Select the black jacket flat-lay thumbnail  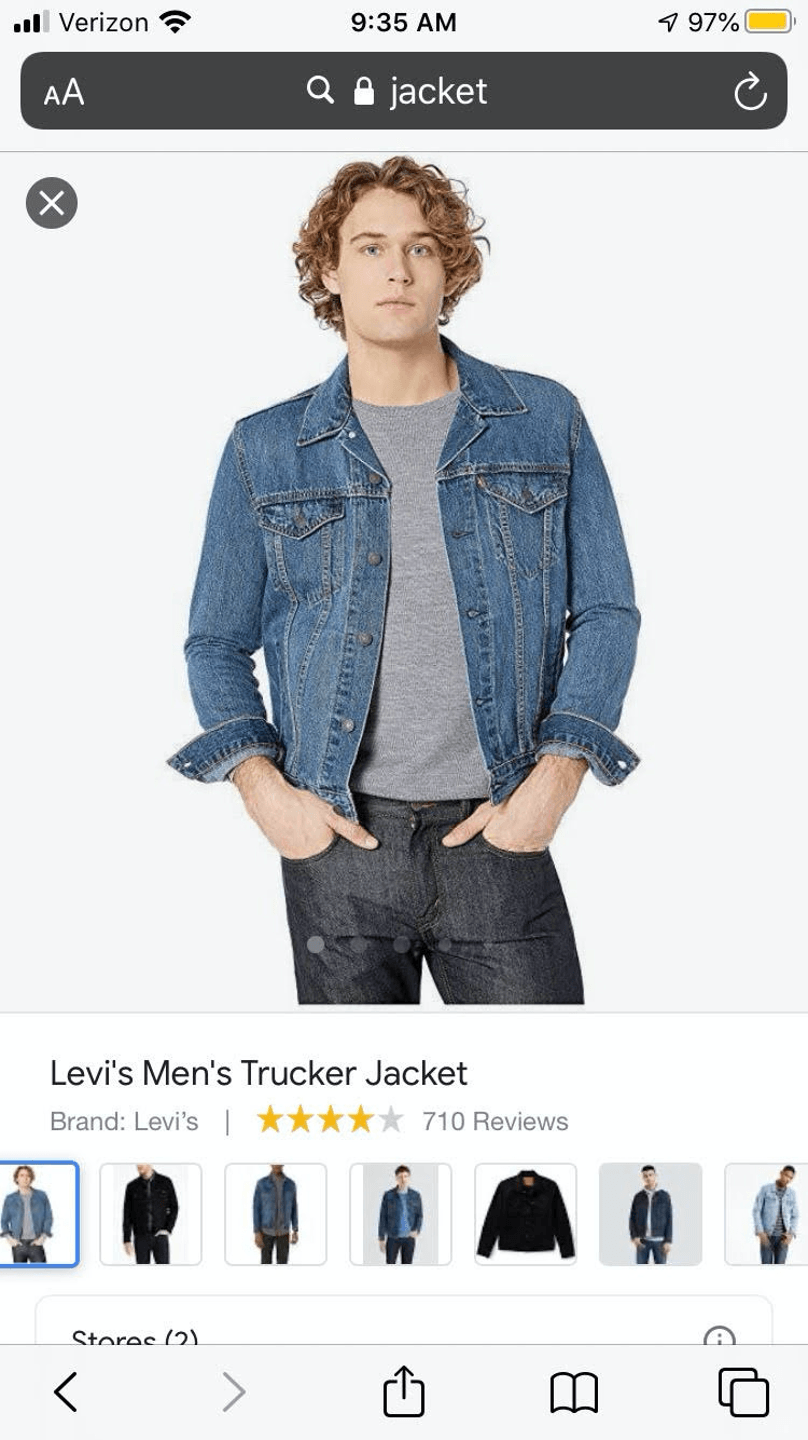(525, 1214)
